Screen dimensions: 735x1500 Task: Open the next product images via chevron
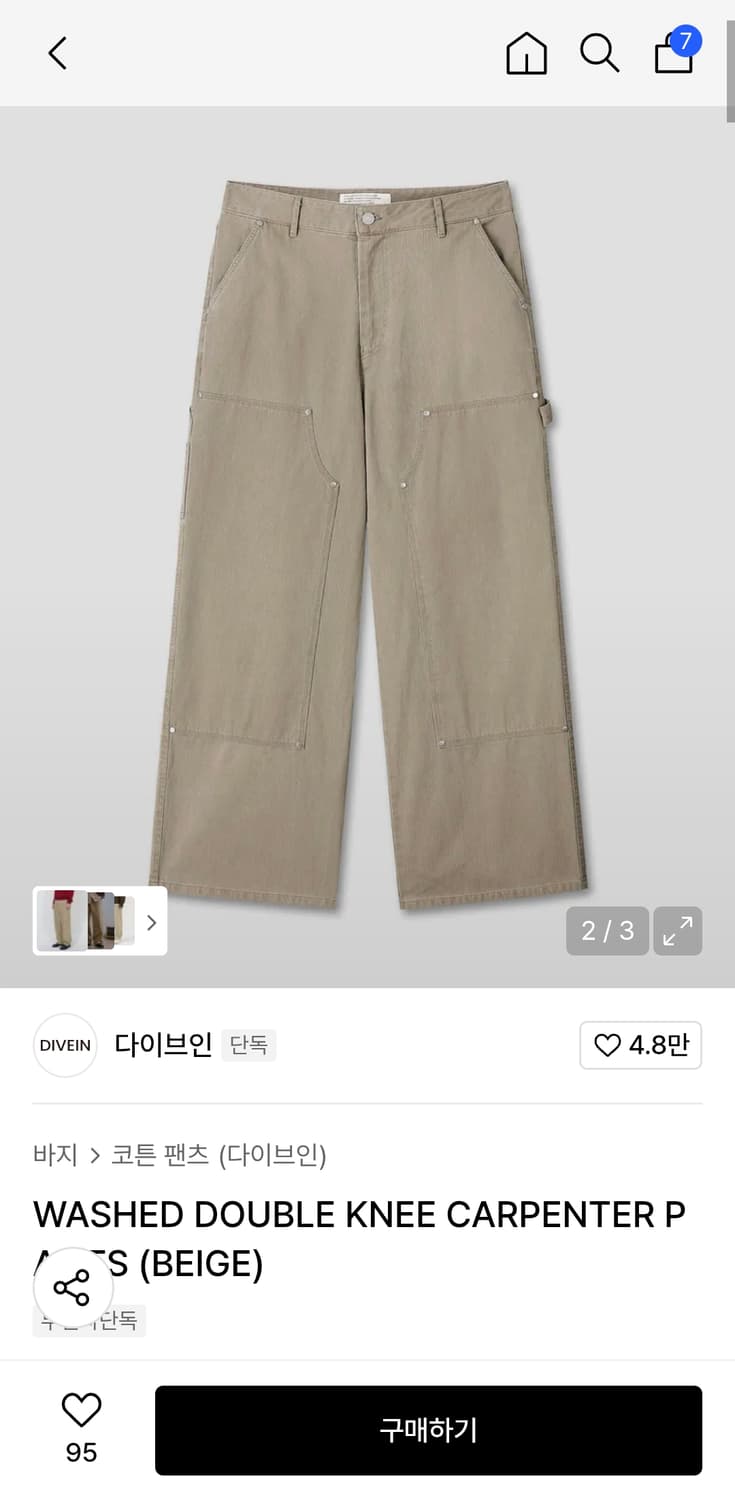[x=151, y=922]
